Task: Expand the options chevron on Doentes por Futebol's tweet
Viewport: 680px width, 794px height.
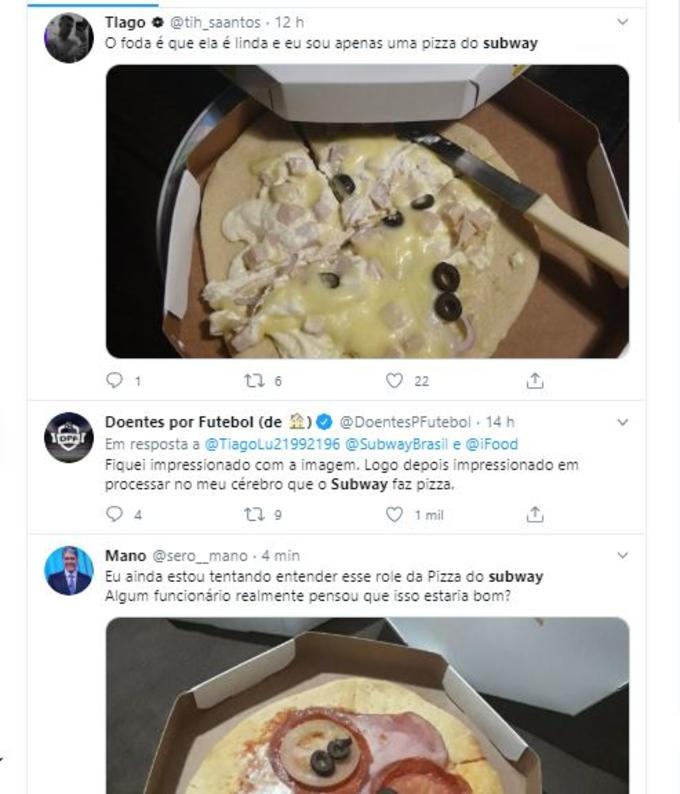Action: 623,421
